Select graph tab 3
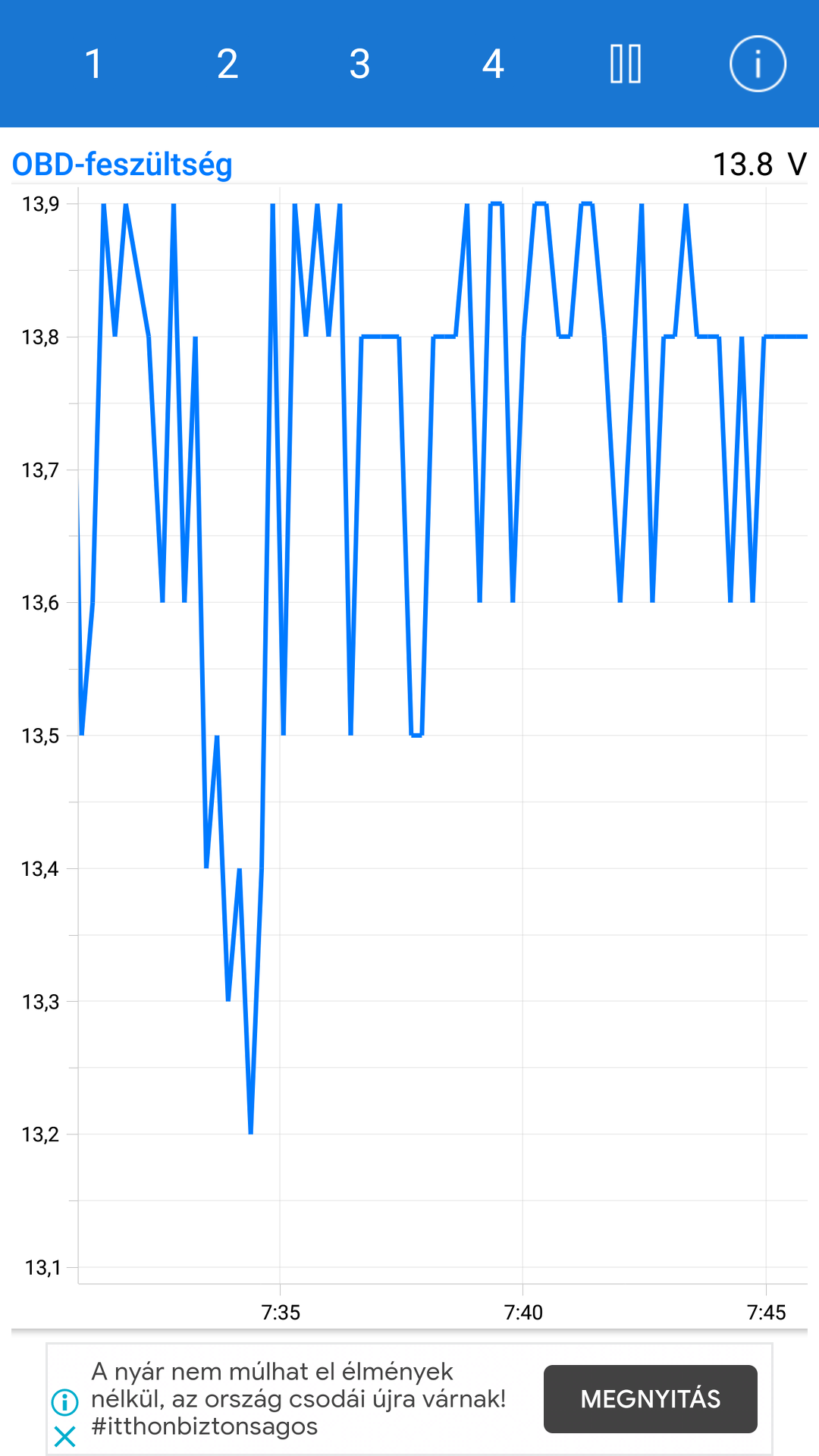Image resolution: width=819 pixels, height=1456 pixels. pos(360,64)
